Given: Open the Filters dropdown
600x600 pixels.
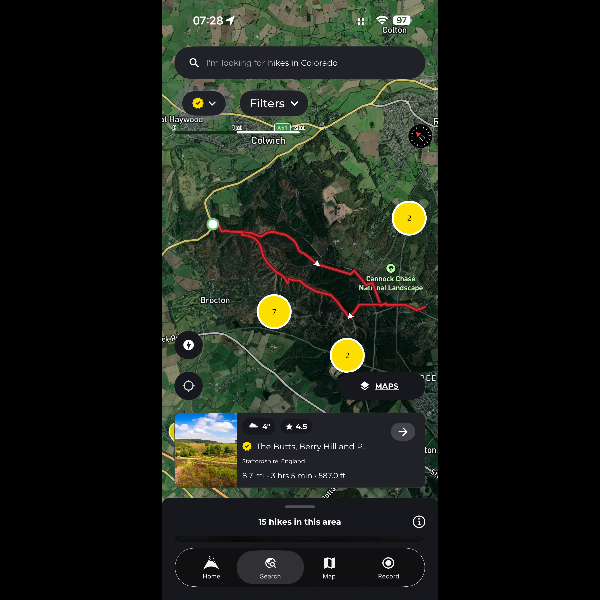Looking at the screenshot, I should click(x=274, y=103).
